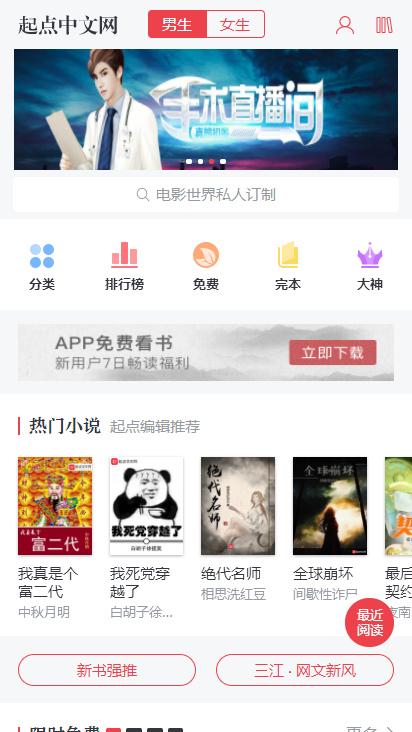
Task: Tap the floating 最近阅读 button
Action: click(370, 623)
